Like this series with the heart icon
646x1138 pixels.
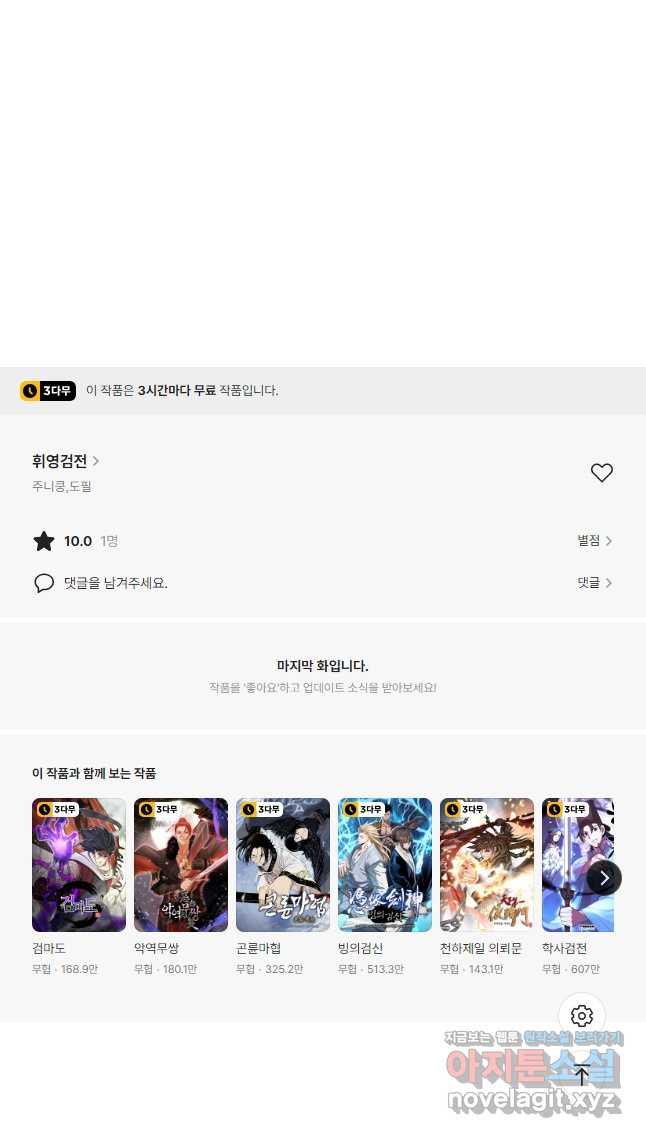pyautogui.click(x=601, y=473)
